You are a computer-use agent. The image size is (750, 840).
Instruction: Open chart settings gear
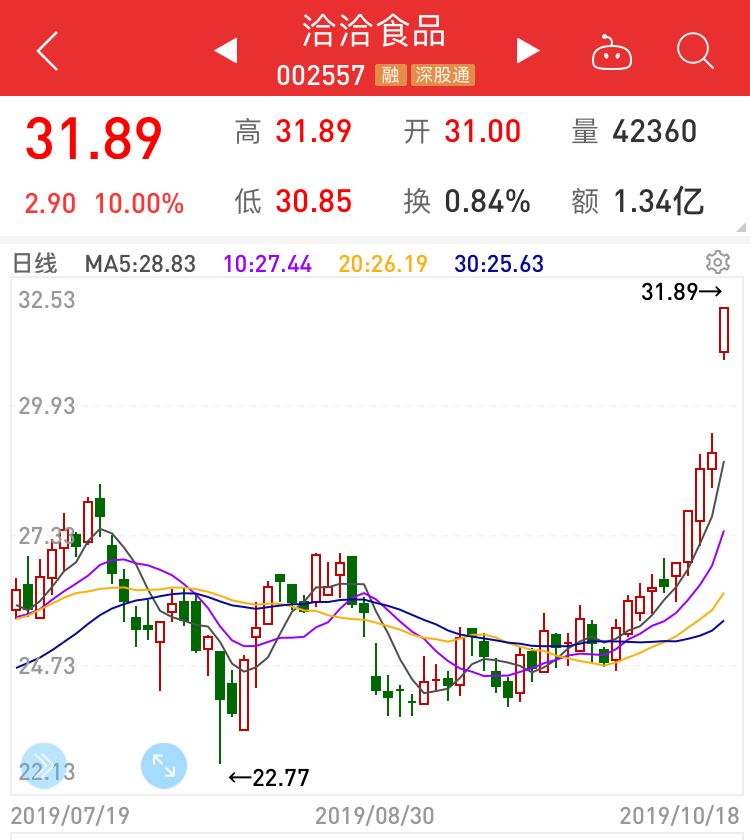[717, 263]
